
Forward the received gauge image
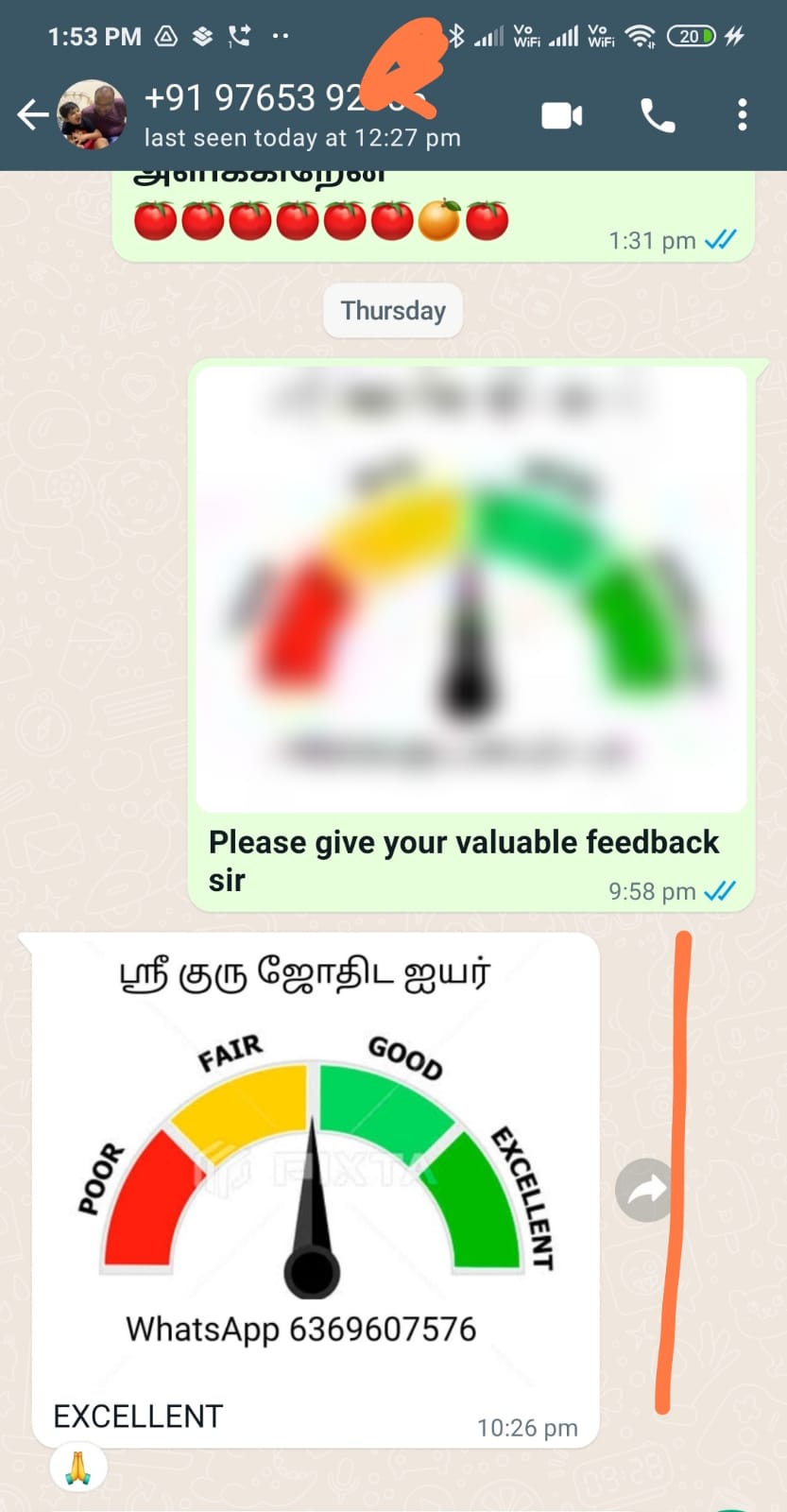coord(646,1191)
